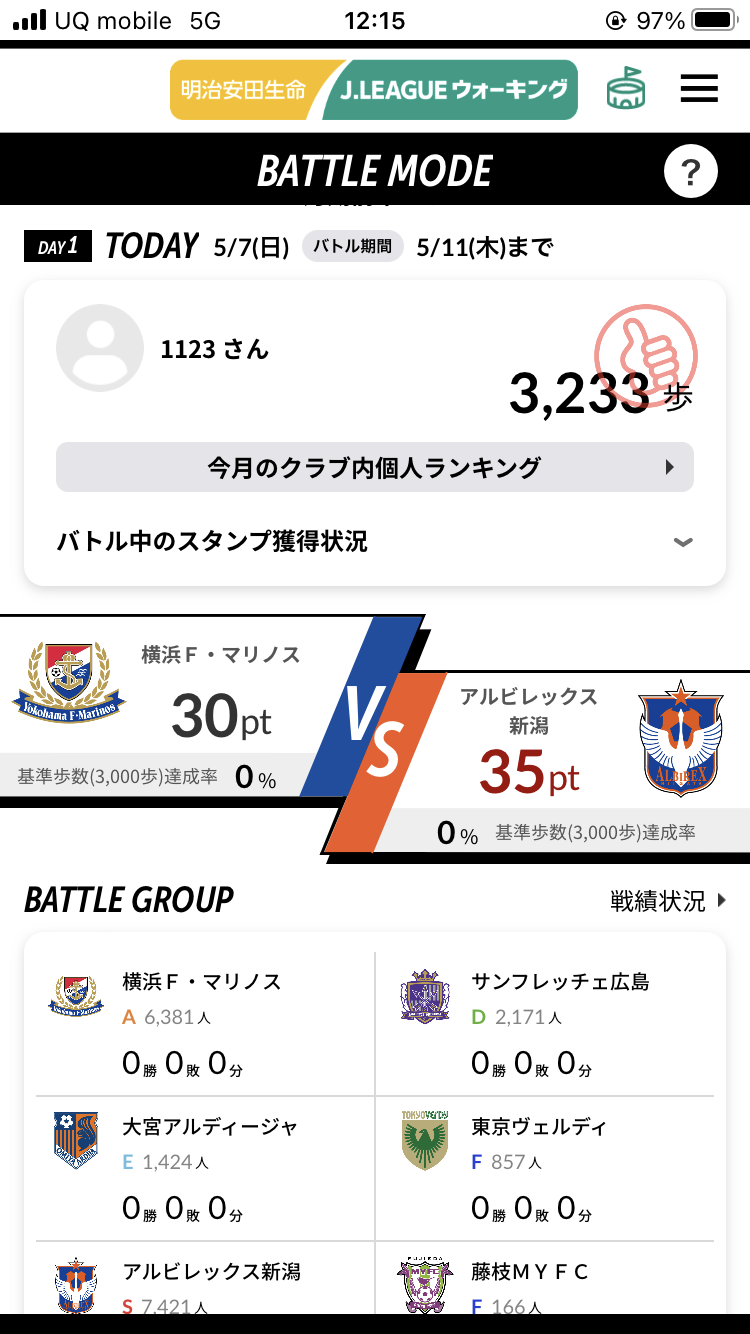
Task: Open the Battle Mode help question mark
Action: tap(690, 172)
